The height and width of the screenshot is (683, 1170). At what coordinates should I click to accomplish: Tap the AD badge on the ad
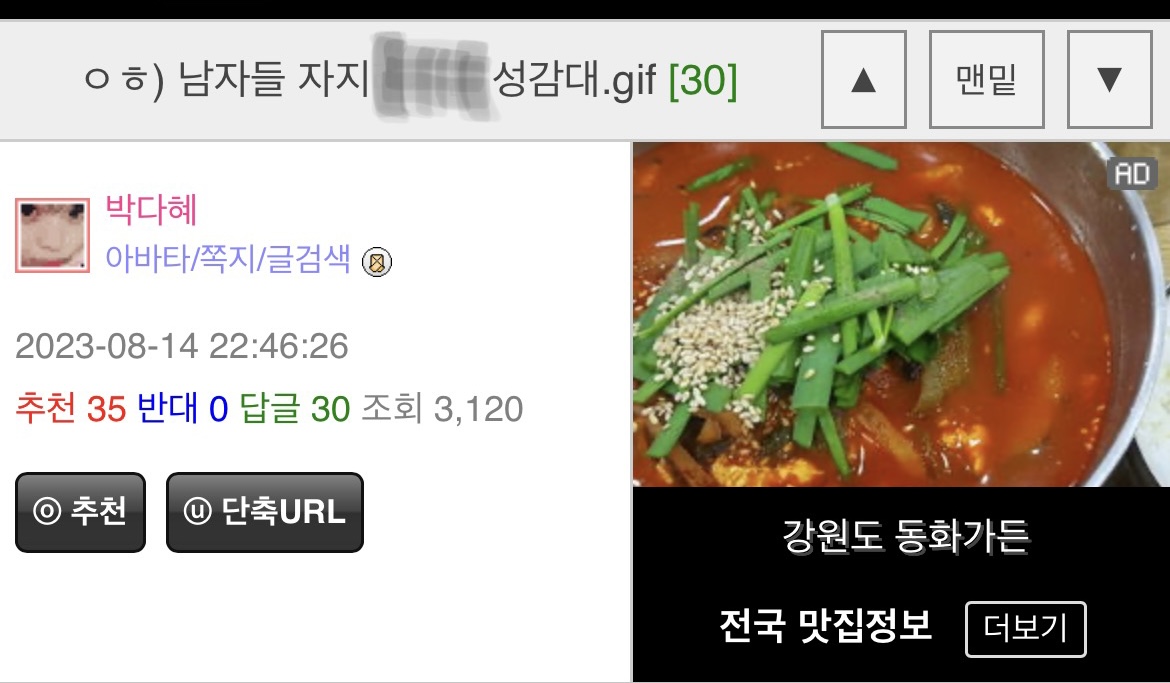(1132, 175)
